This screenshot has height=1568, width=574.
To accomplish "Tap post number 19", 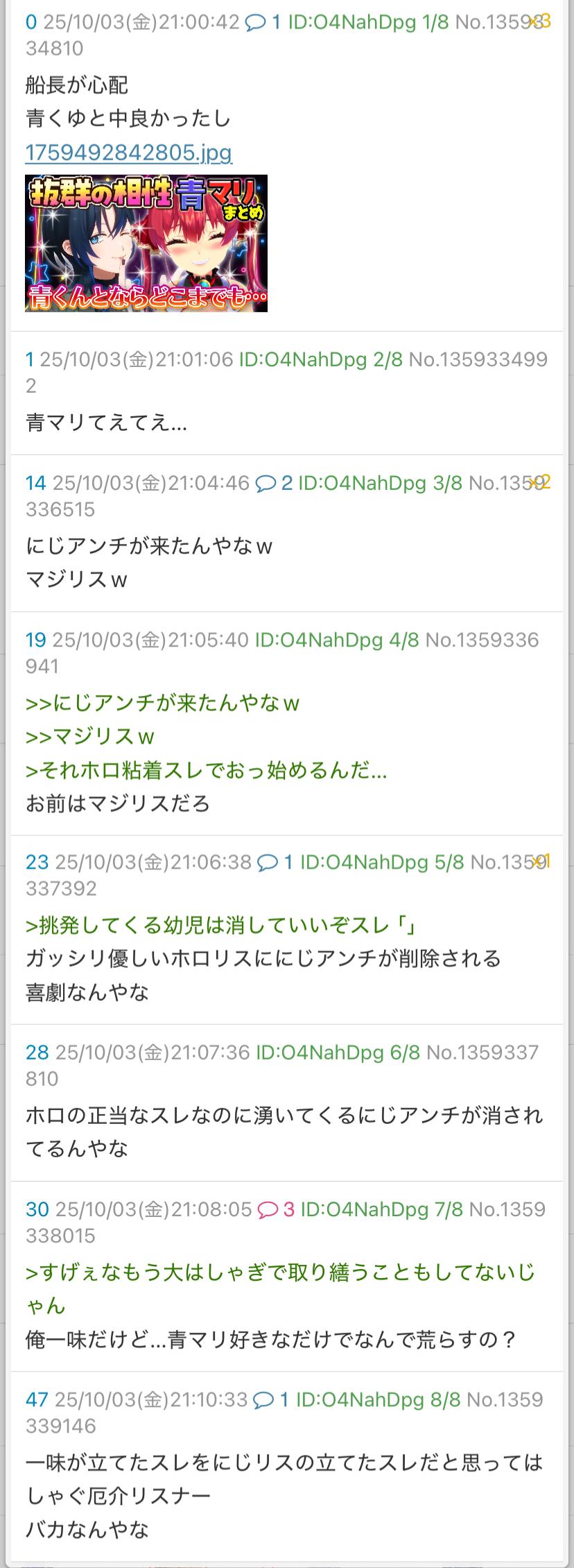I will point(35,640).
